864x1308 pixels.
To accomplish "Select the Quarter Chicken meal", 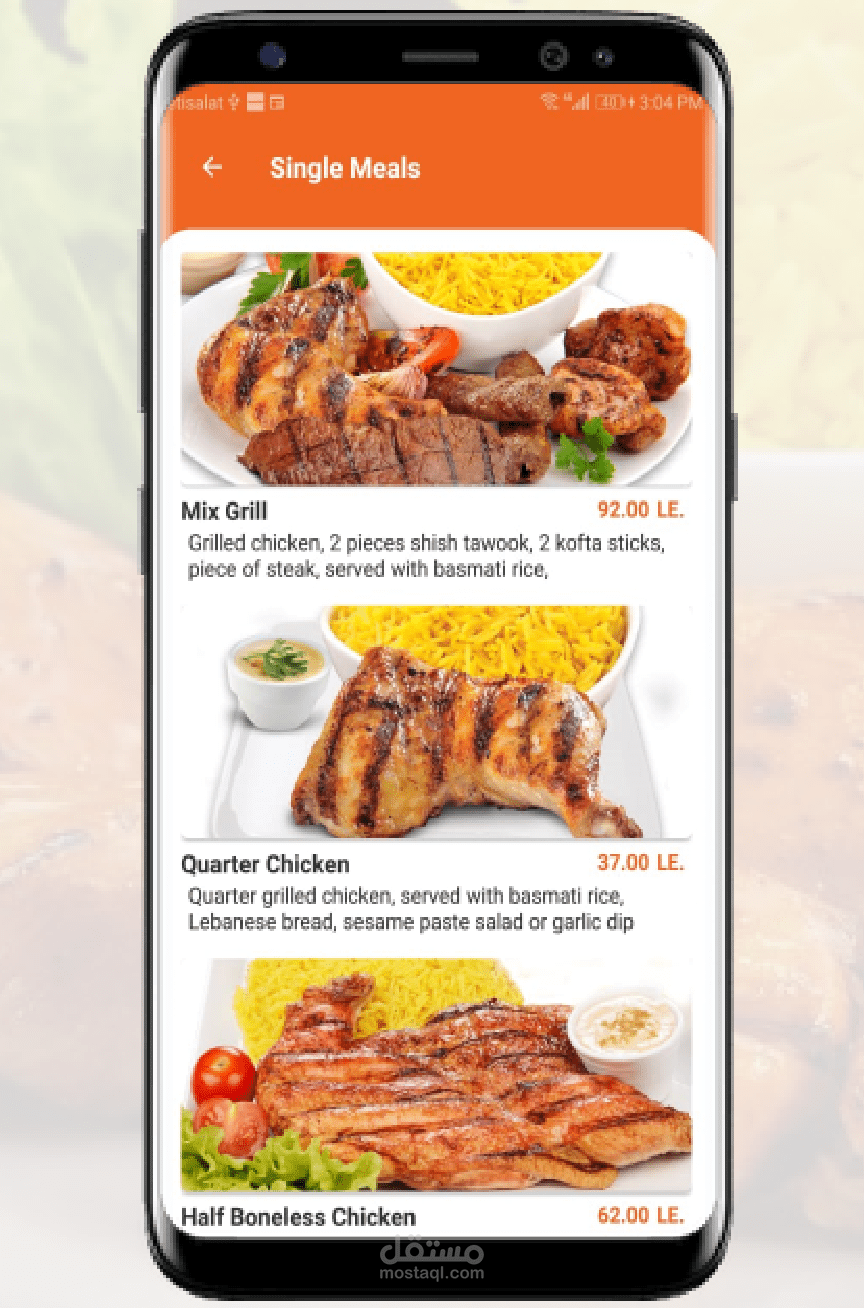I will (436, 770).
